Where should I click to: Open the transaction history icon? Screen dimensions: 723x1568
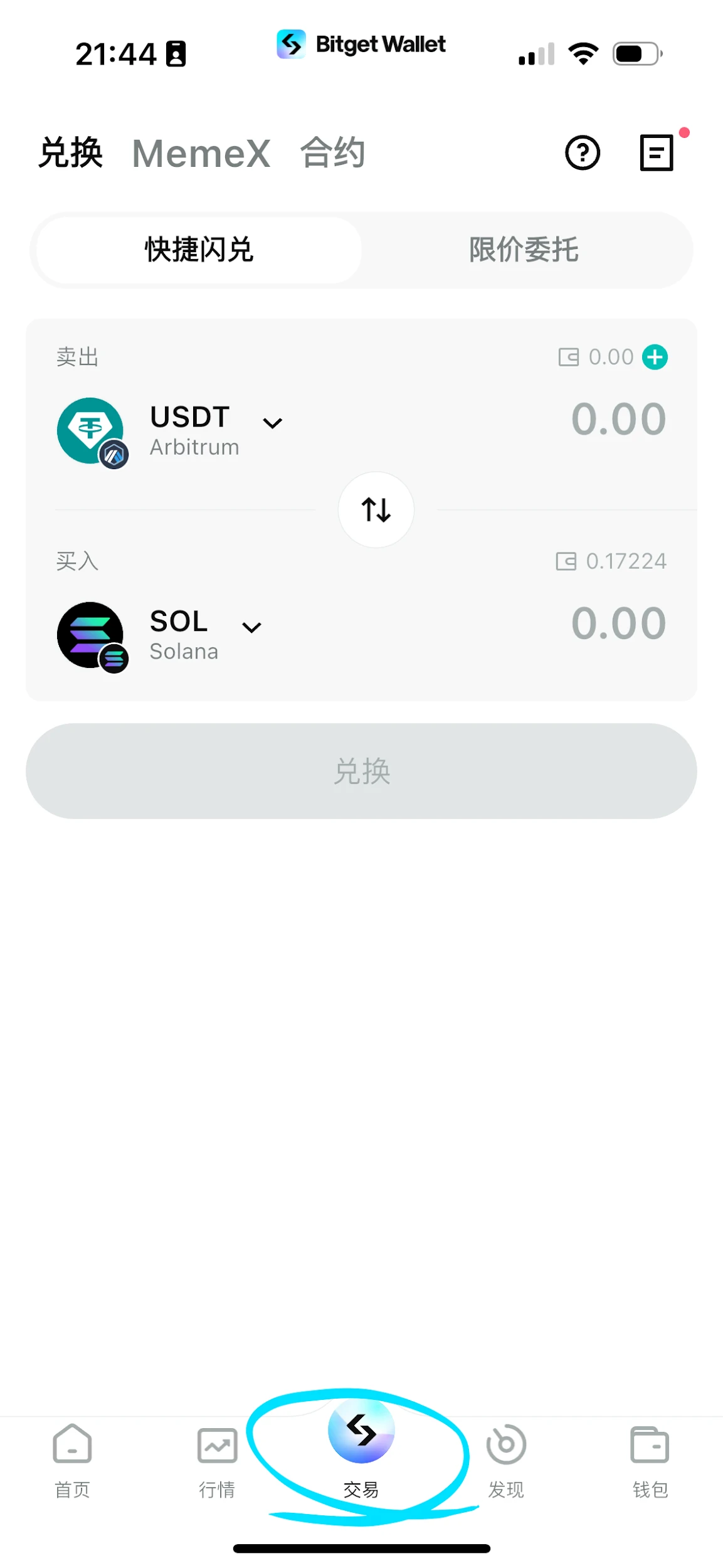pyautogui.click(x=656, y=153)
